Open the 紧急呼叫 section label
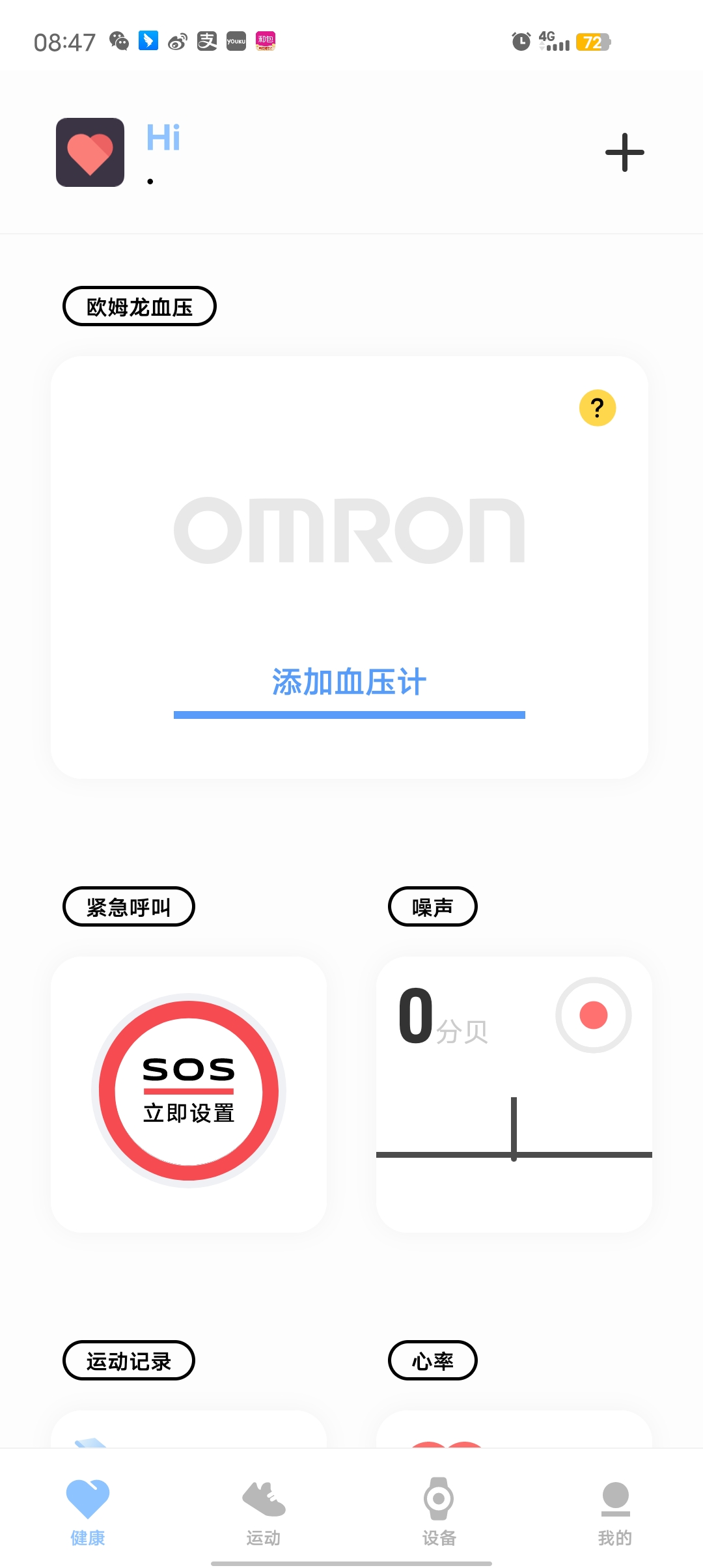 [x=129, y=906]
